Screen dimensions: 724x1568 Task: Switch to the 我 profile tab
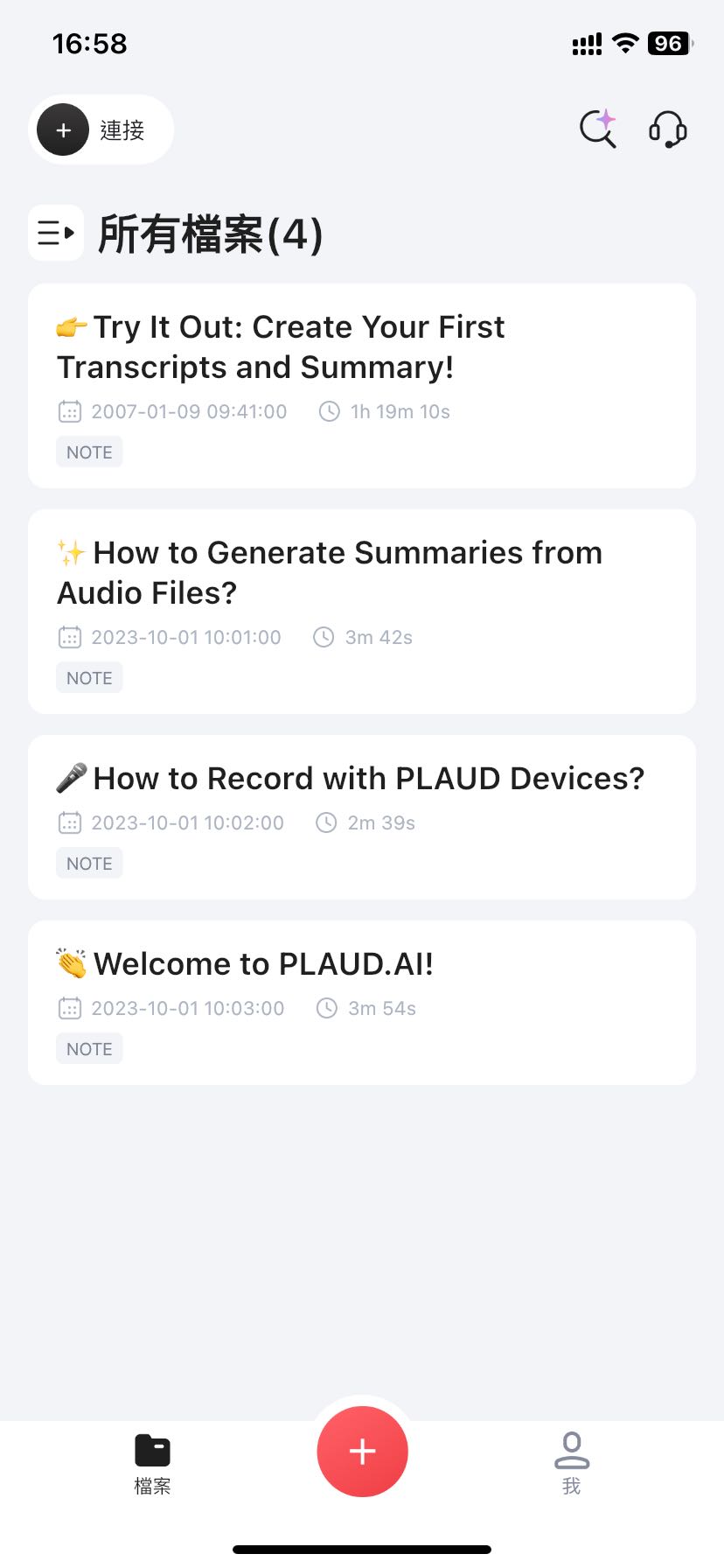[x=571, y=1463]
